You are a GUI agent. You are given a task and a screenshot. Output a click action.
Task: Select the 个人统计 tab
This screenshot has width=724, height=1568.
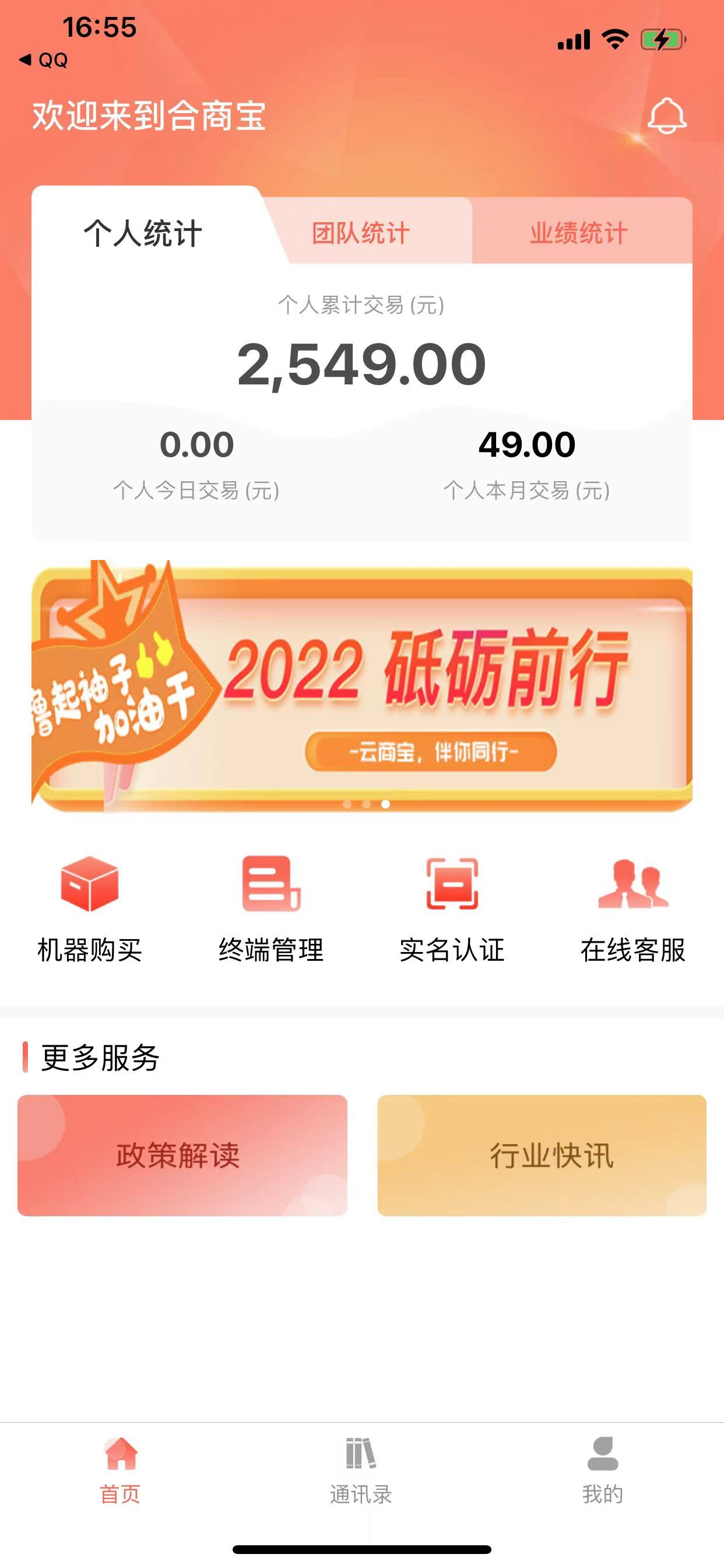pyautogui.click(x=143, y=233)
